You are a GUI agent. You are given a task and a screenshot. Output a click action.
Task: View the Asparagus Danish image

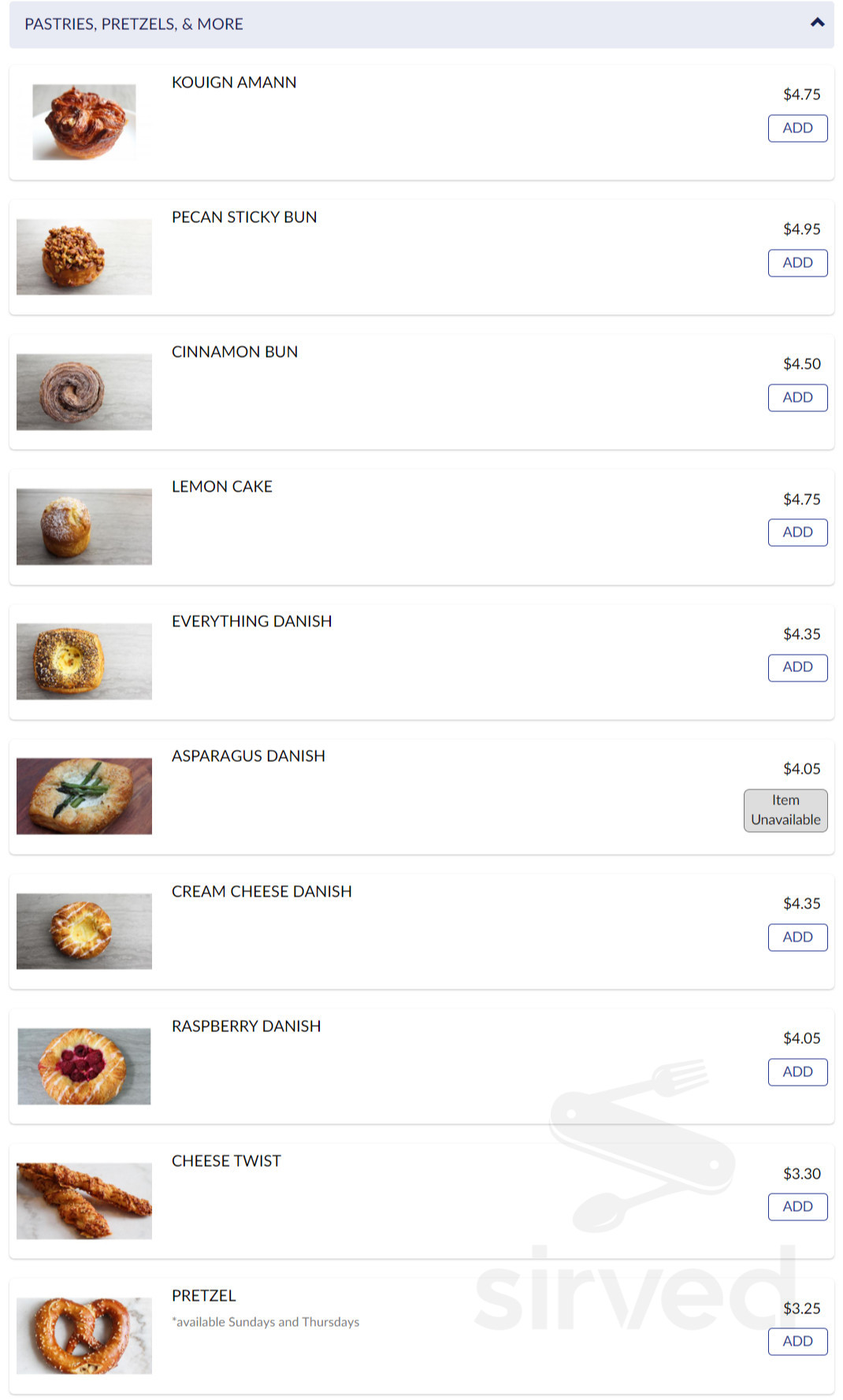point(84,794)
